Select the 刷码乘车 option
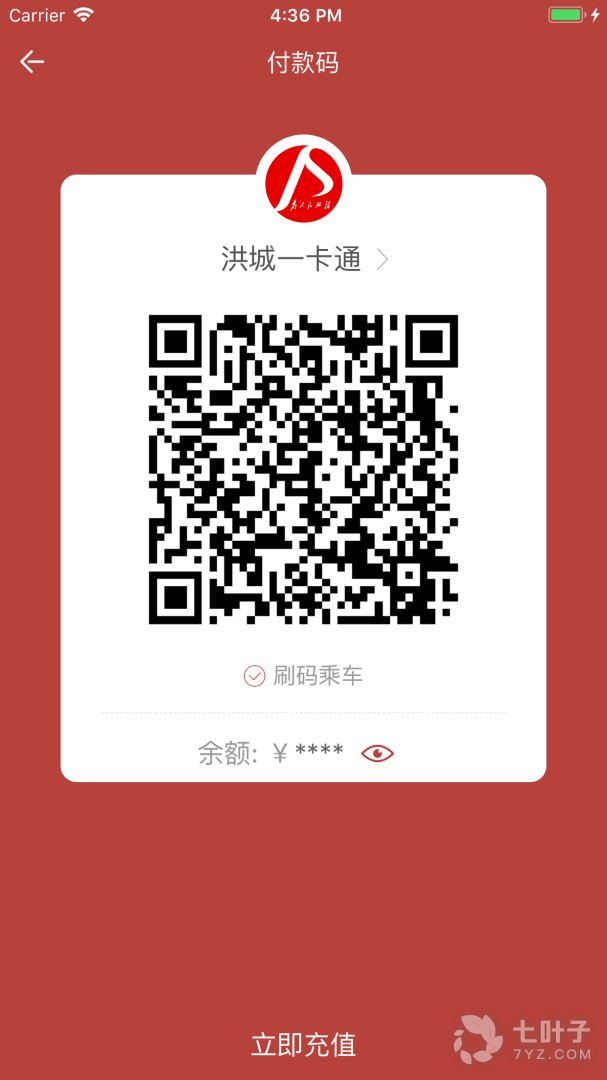 (x=303, y=676)
